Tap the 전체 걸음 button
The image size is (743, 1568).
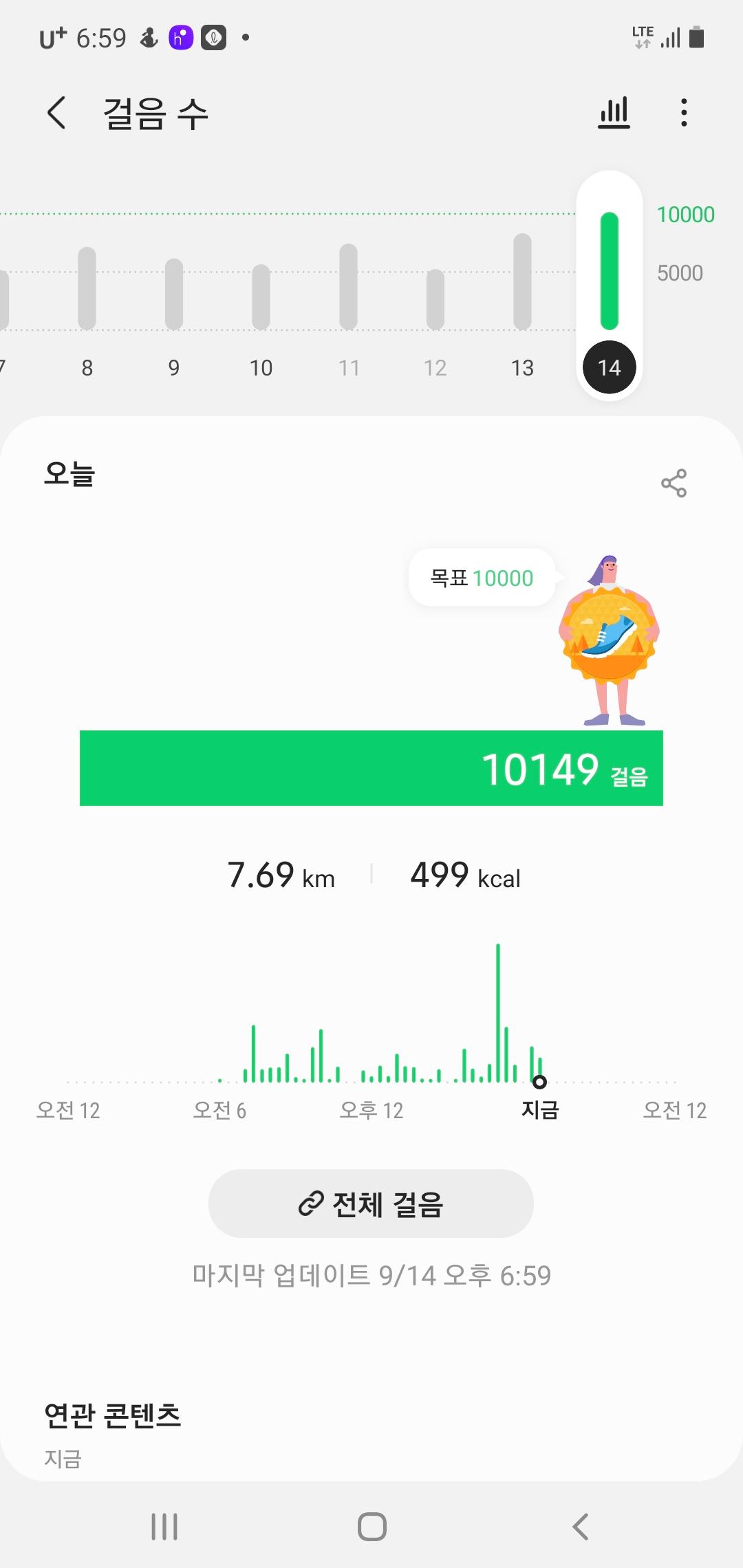(371, 1204)
